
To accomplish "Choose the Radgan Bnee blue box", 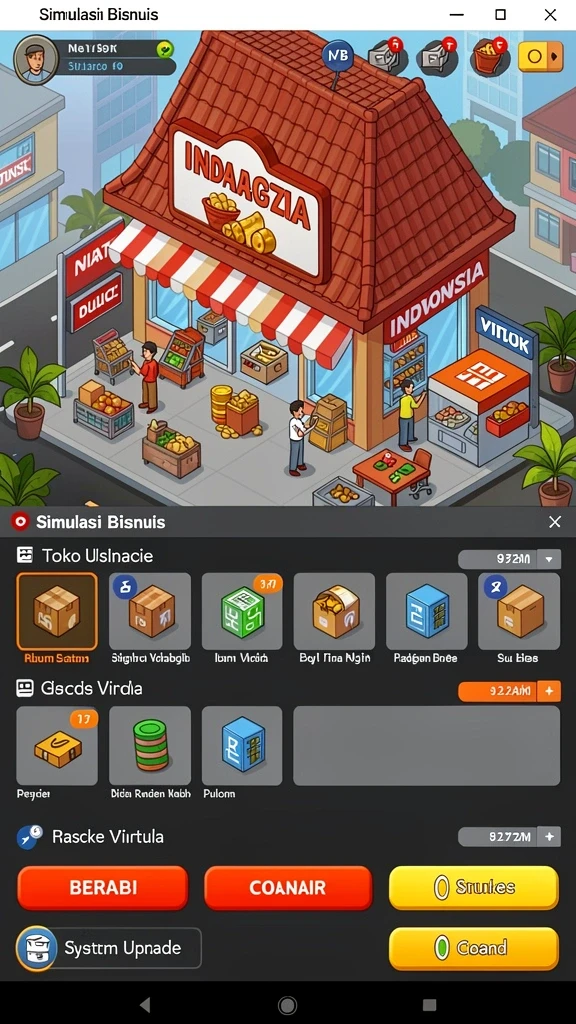I will (426, 612).
